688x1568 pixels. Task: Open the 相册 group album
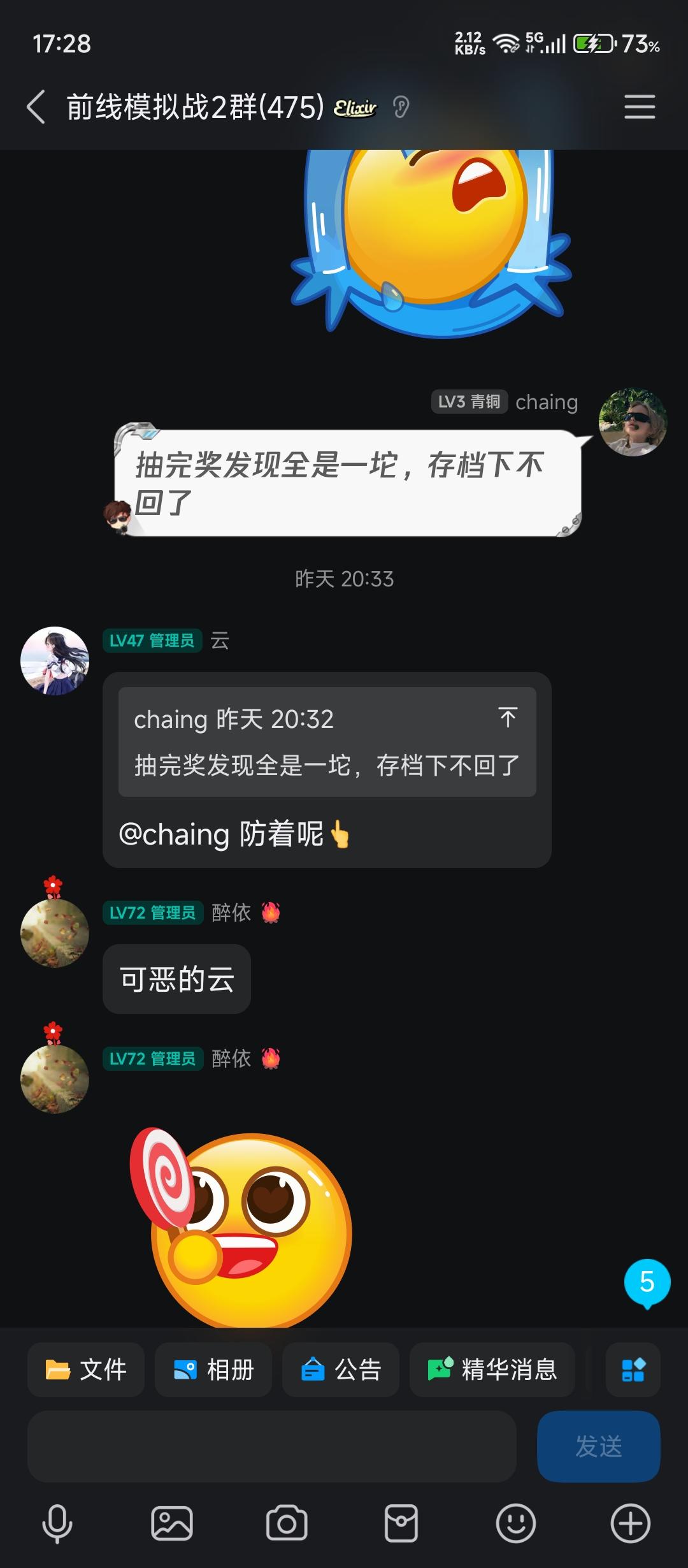pos(213,1369)
